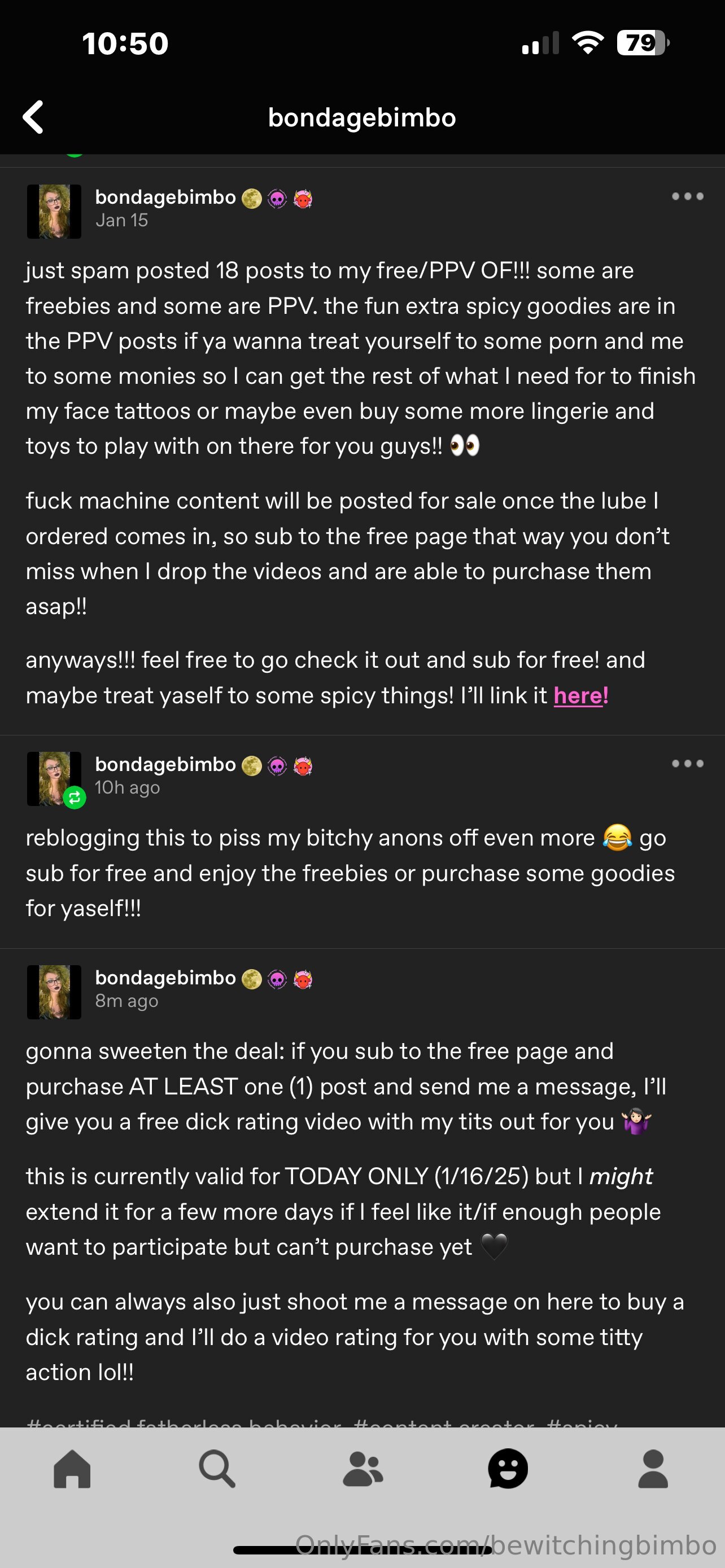The image size is (725, 1568).
Task: Open the Activity smiley tab
Action: (x=508, y=1469)
